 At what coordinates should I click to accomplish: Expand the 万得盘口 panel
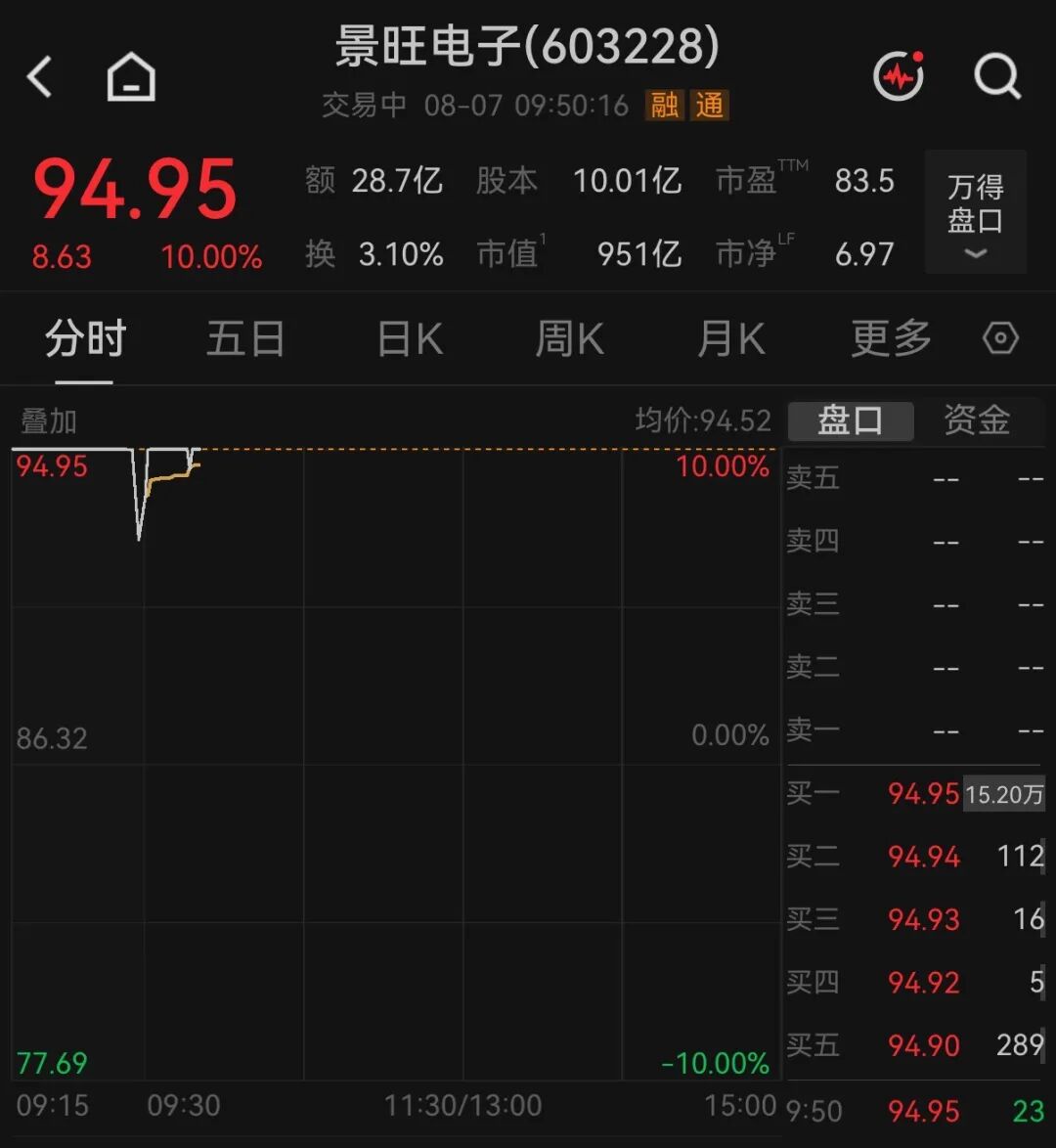click(x=976, y=212)
